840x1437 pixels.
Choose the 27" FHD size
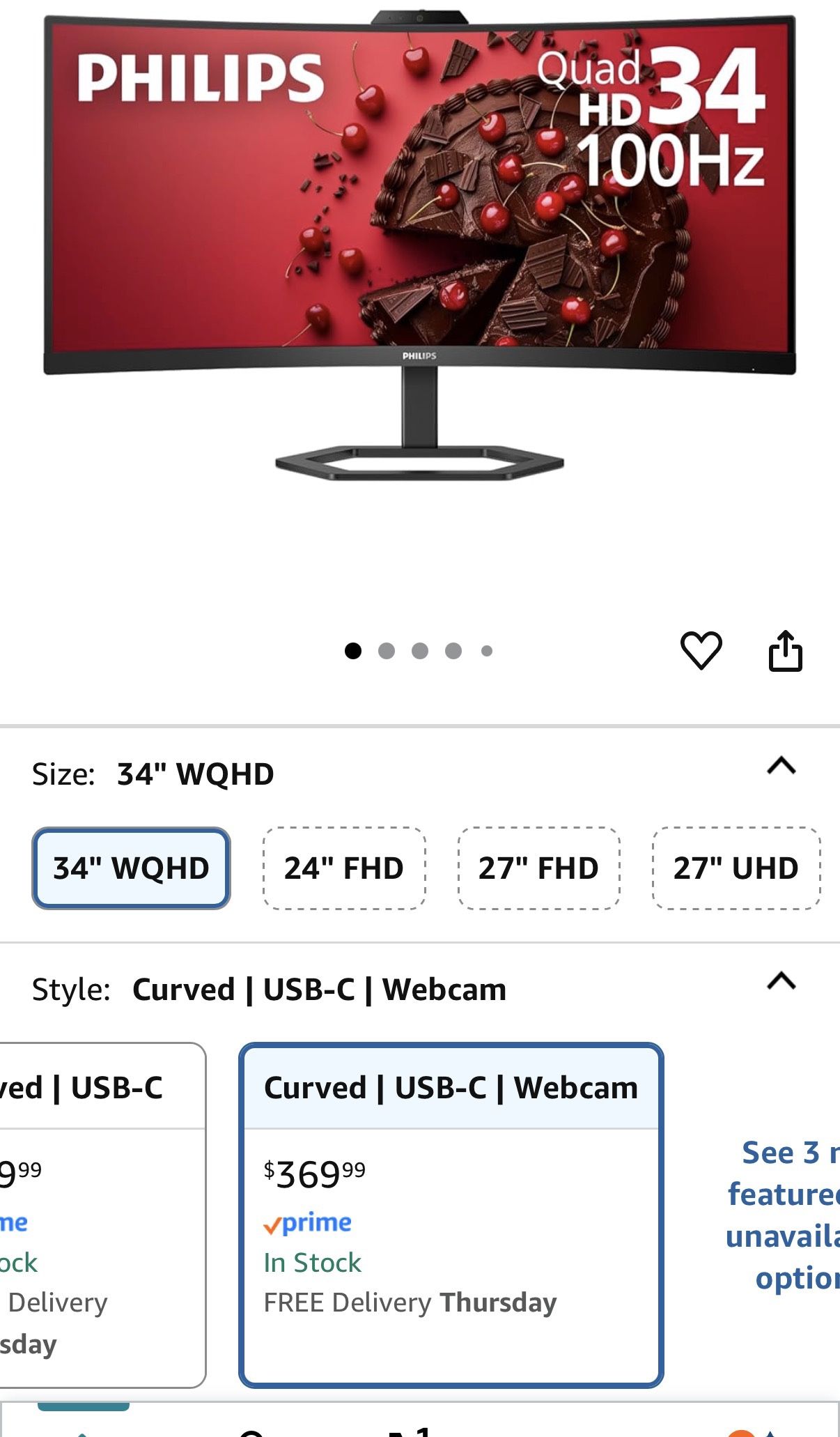[538, 868]
